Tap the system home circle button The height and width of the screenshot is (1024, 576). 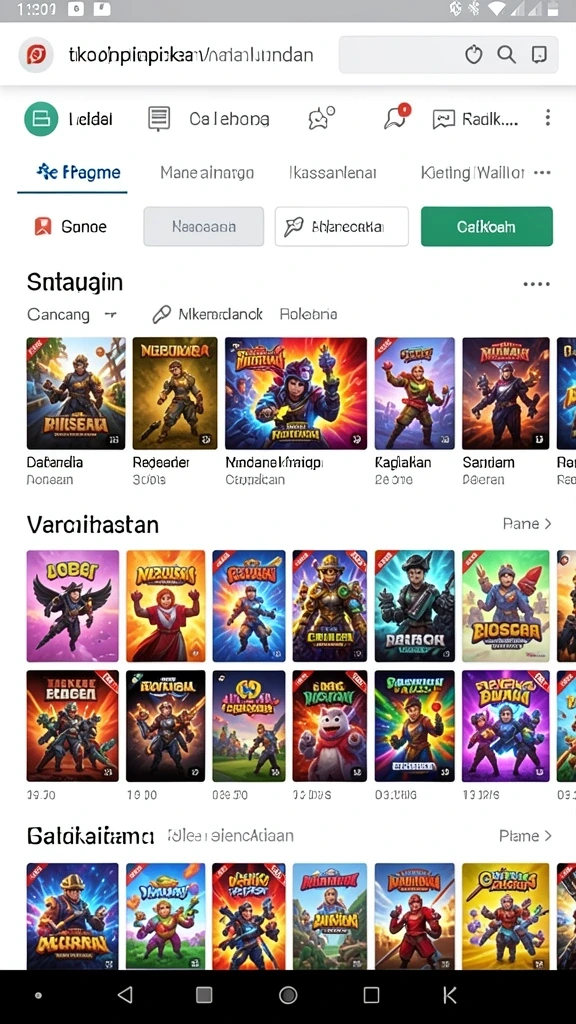[288, 995]
